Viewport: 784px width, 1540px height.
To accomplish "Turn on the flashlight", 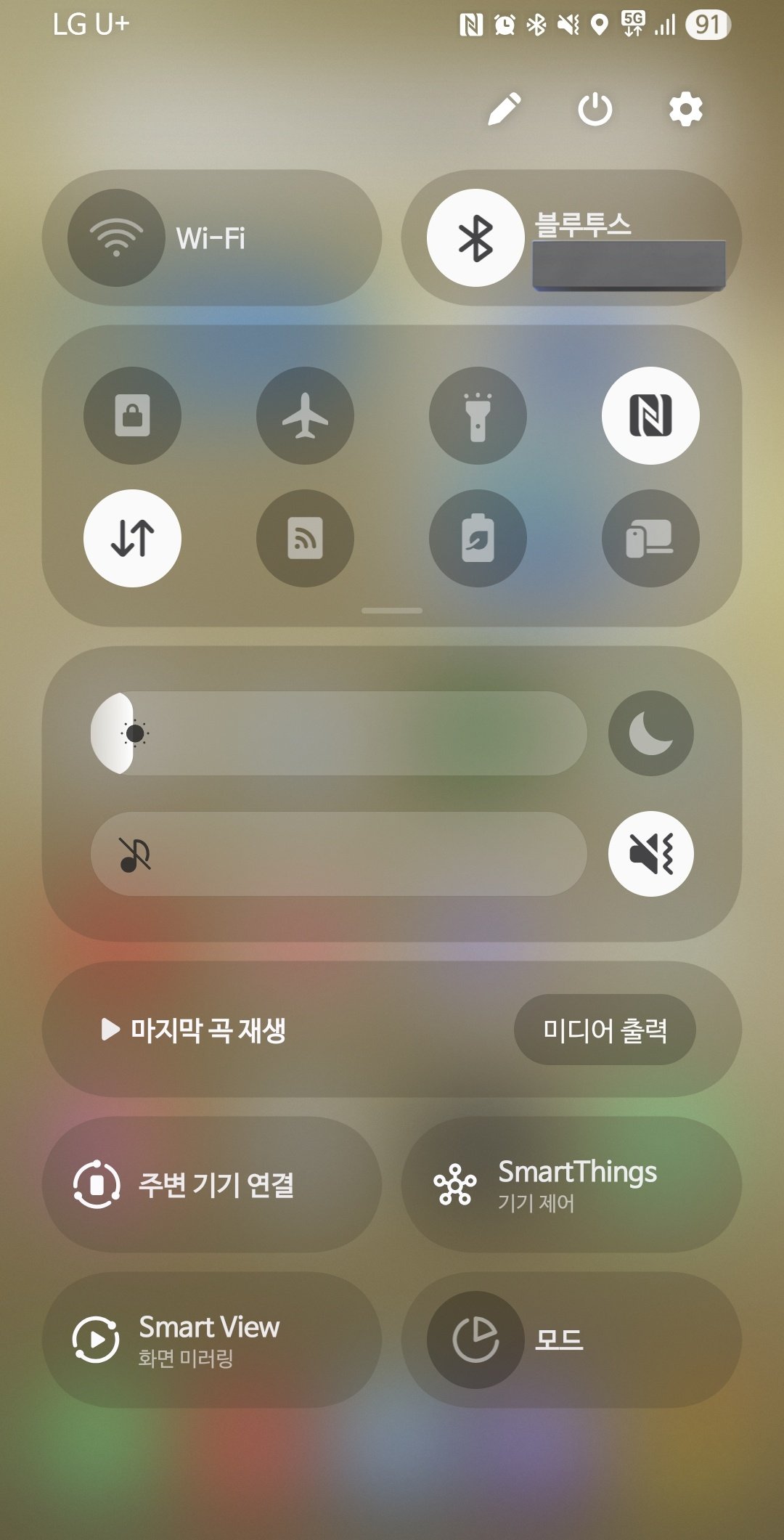I will coord(478,415).
